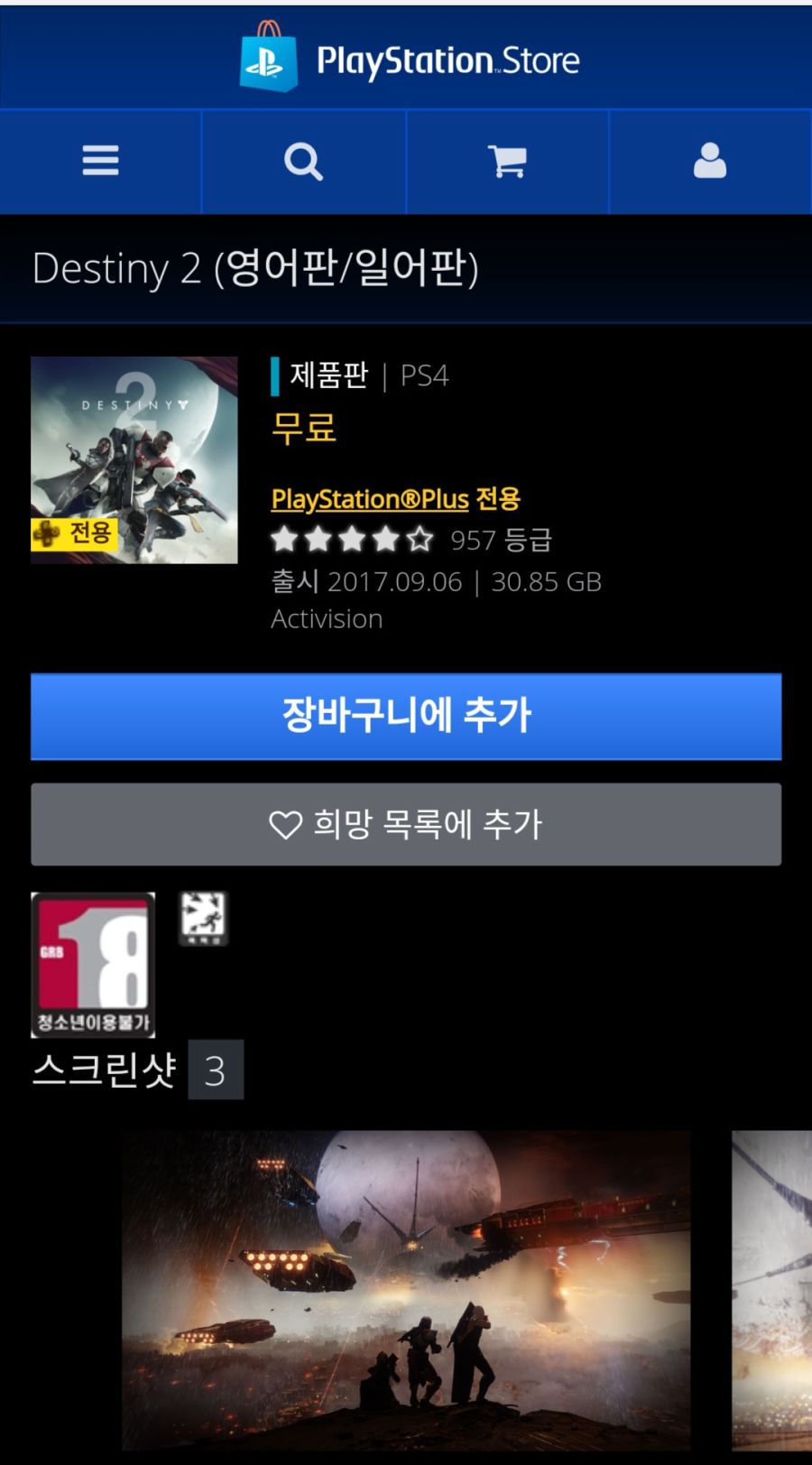The image size is (812, 1465).
Task: Go to PlayStation Store home via logo
Action: point(409,59)
